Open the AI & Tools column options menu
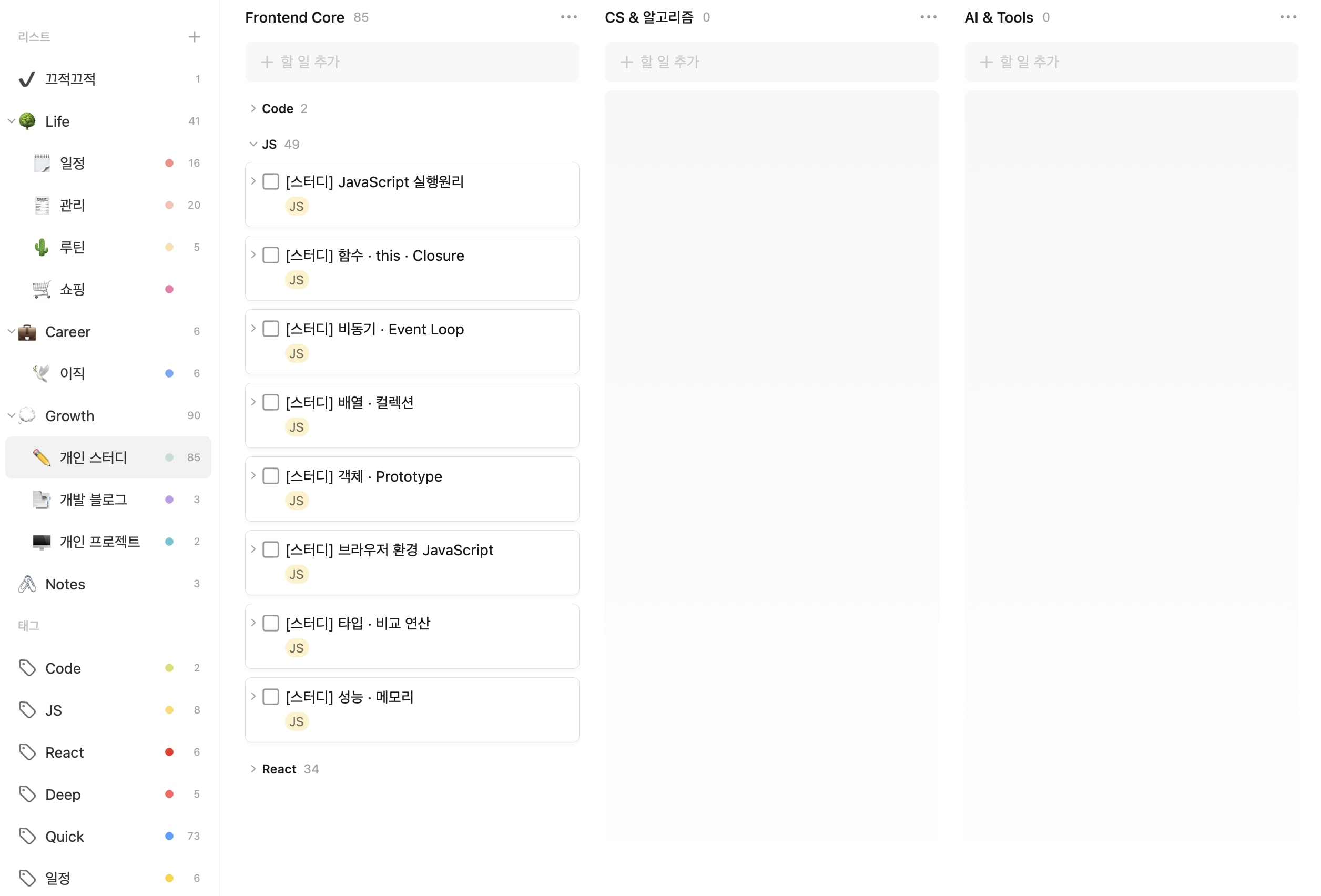 (x=1287, y=17)
